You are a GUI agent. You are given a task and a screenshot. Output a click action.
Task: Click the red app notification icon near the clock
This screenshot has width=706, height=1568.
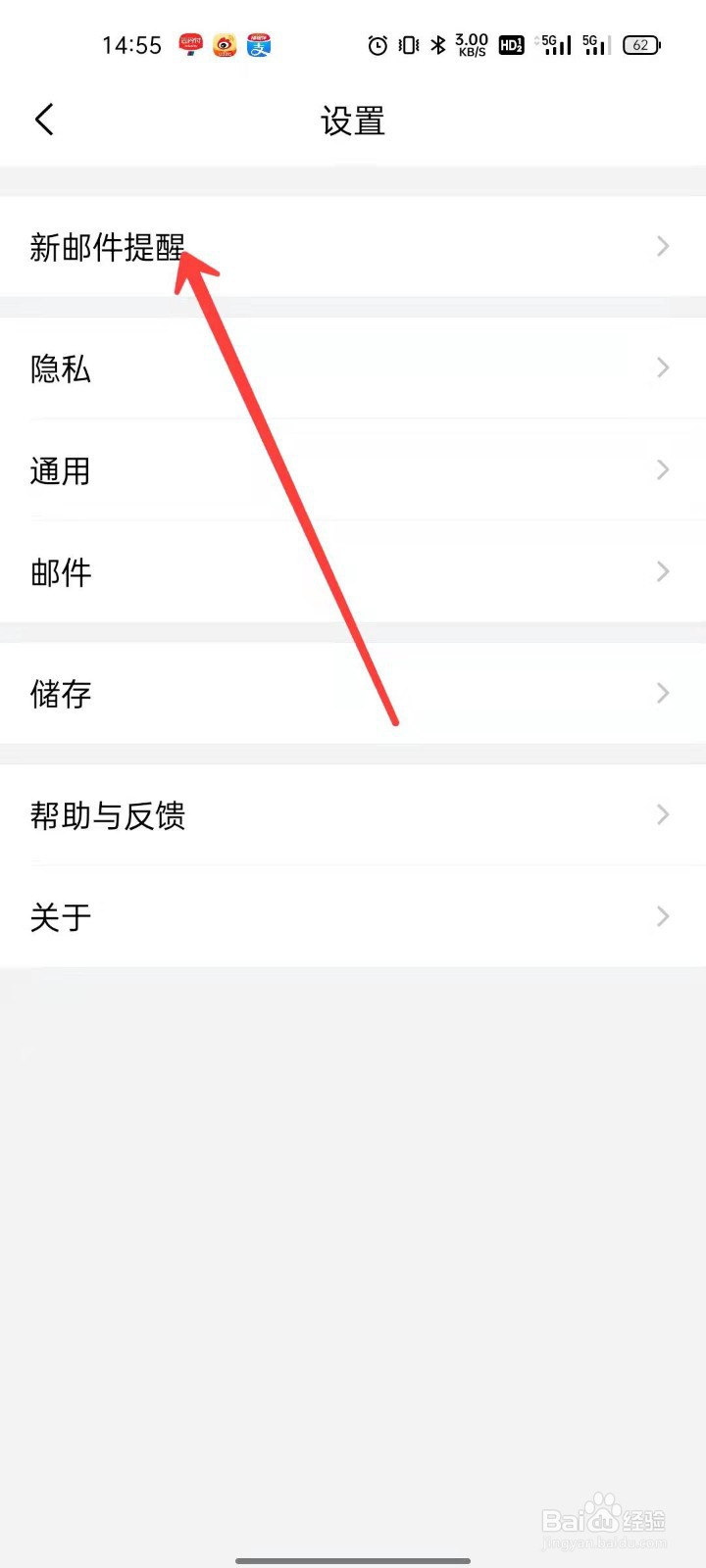pyautogui.click(x=190, y=45)
